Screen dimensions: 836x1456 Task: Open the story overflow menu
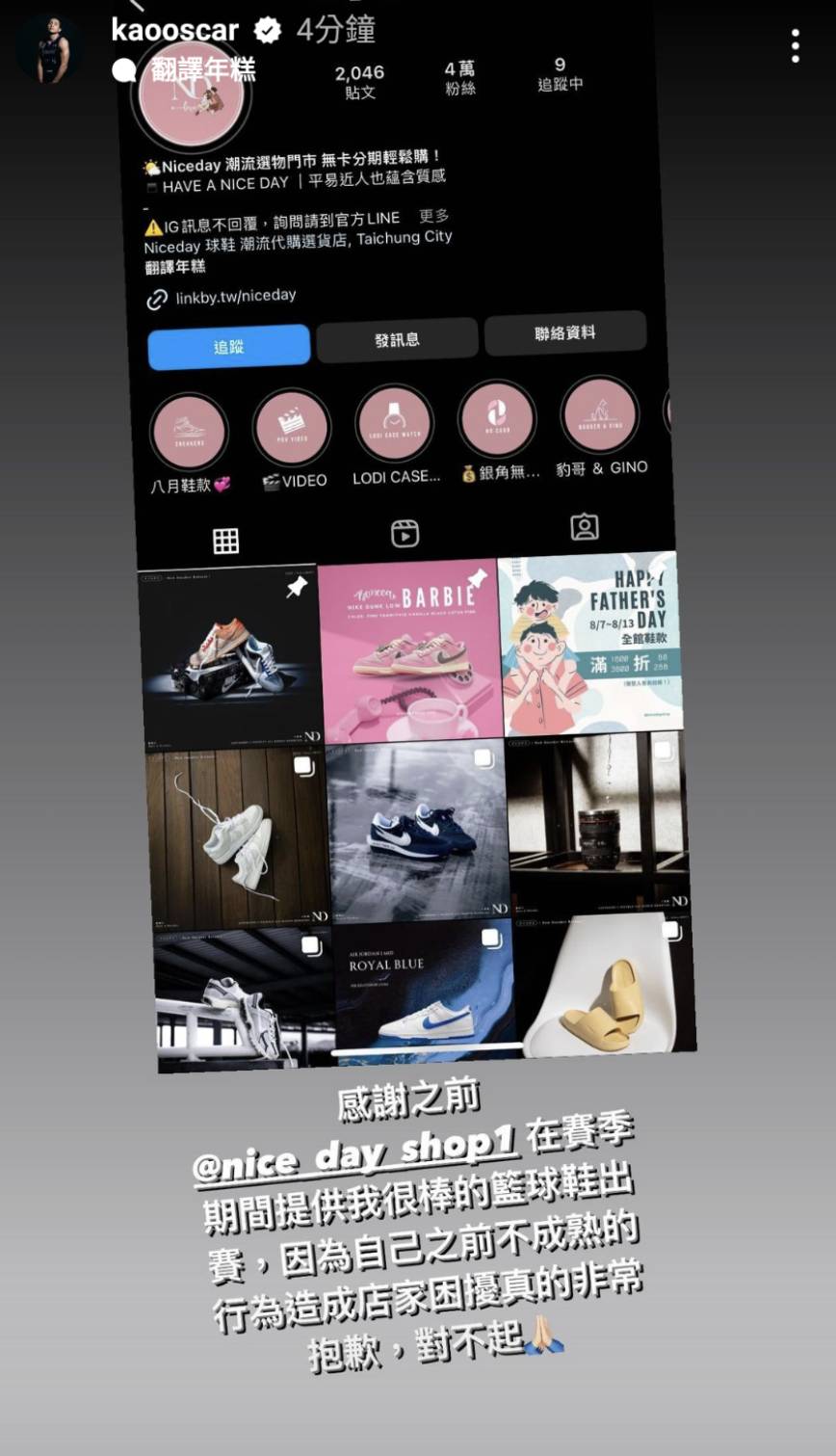795,46
